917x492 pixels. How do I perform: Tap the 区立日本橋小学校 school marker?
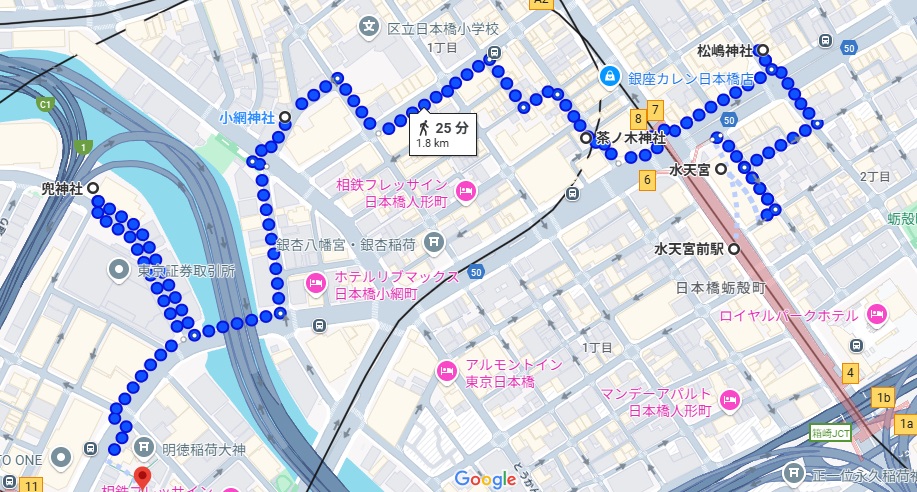click(369, 26)
